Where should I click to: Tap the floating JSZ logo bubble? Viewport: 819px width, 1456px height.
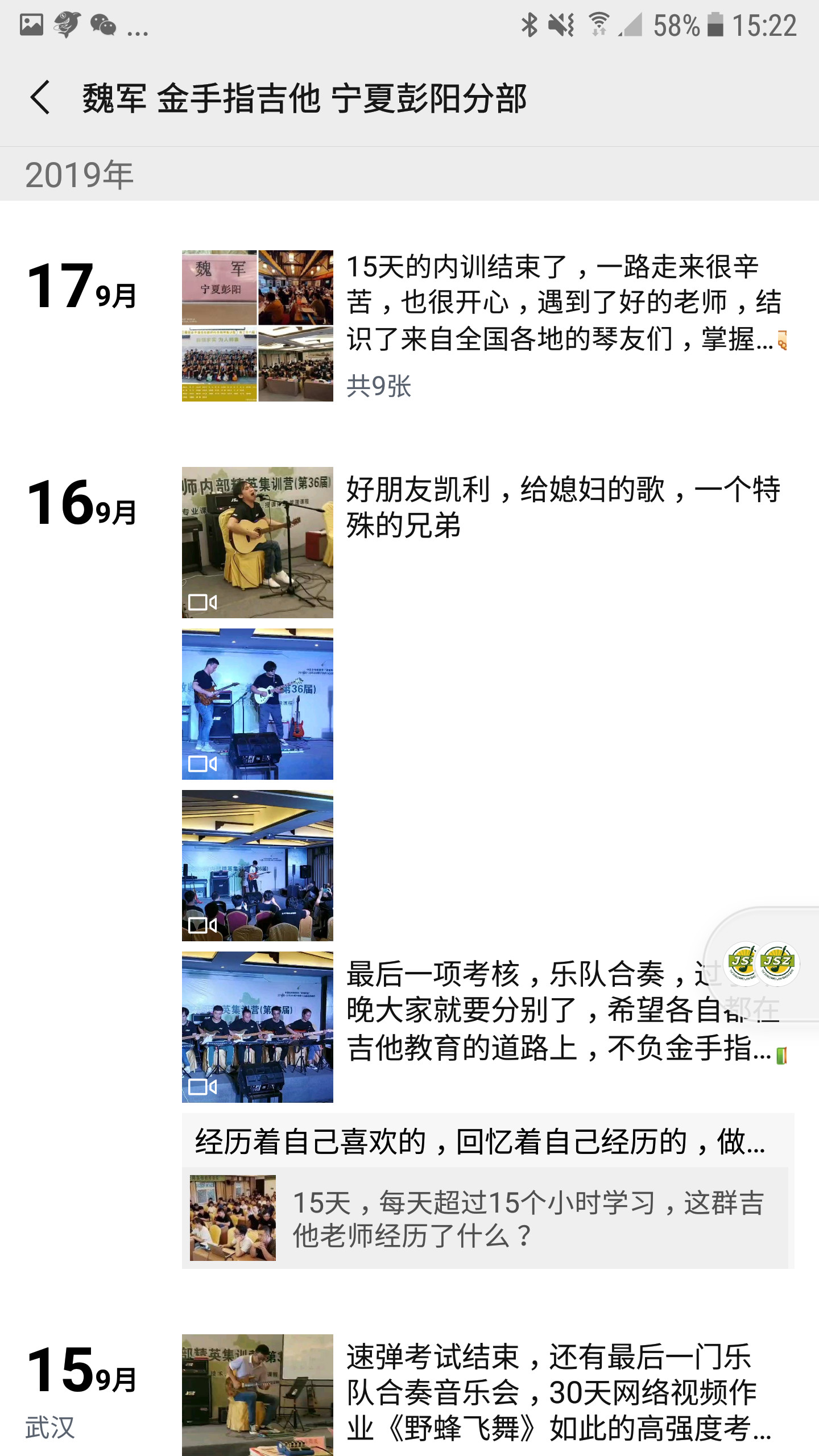pos(762,963)
